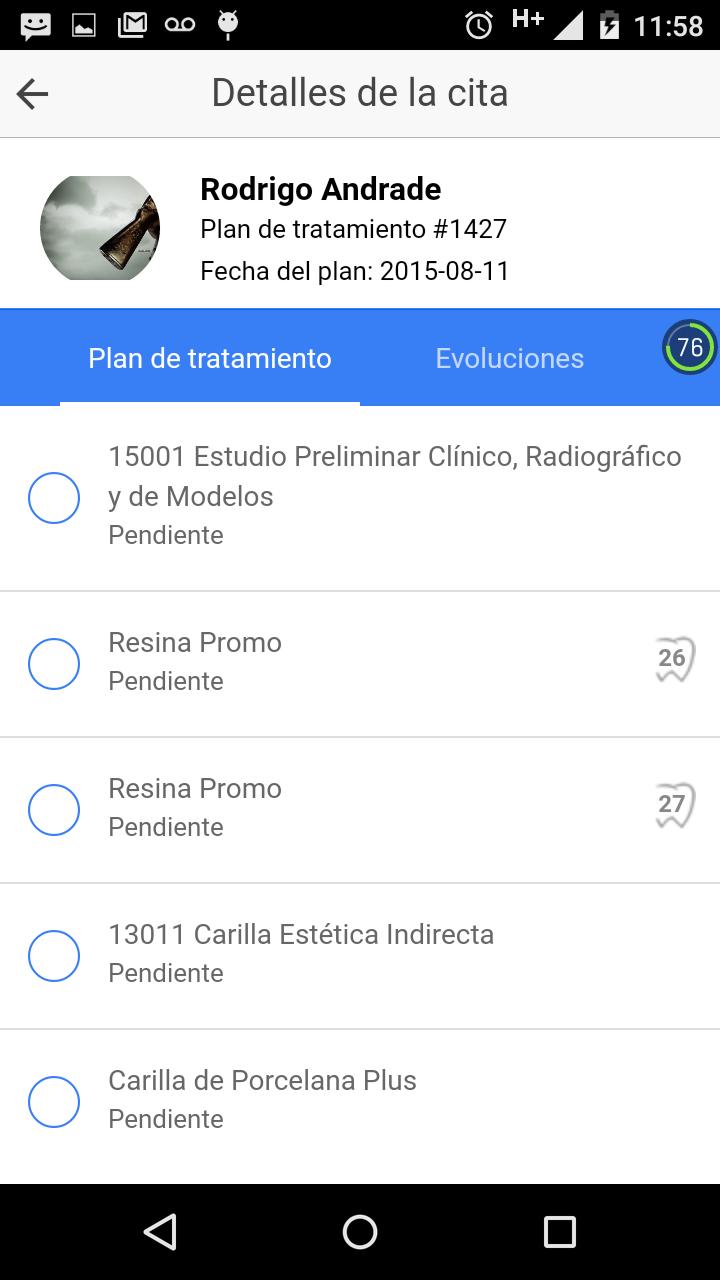Switch to the Evoluciones tab
Viewport: 720px width, 1280px height.
tap(509, 357)
